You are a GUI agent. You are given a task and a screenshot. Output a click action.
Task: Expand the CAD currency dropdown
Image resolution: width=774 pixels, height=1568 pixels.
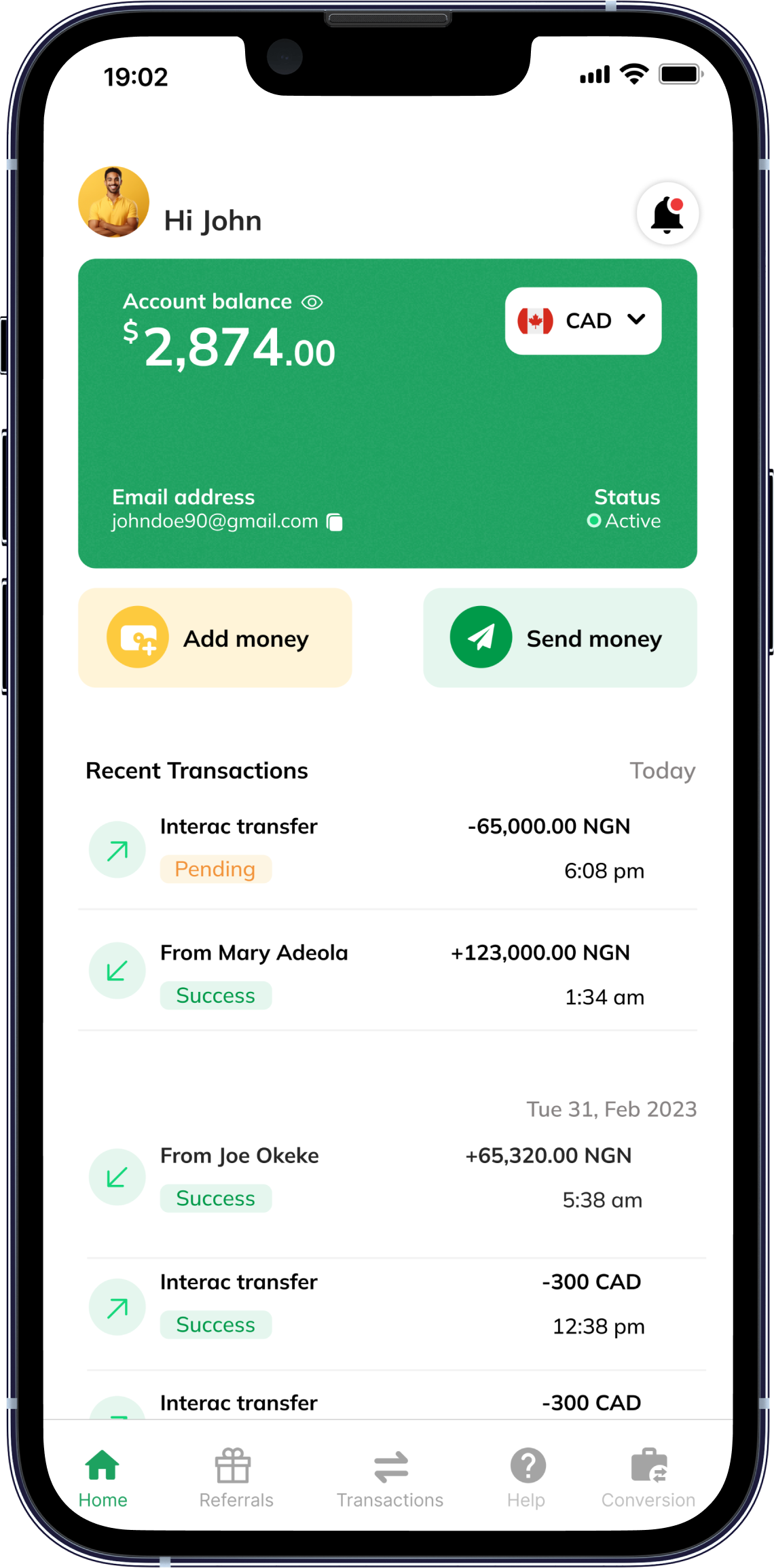[583, 321]
